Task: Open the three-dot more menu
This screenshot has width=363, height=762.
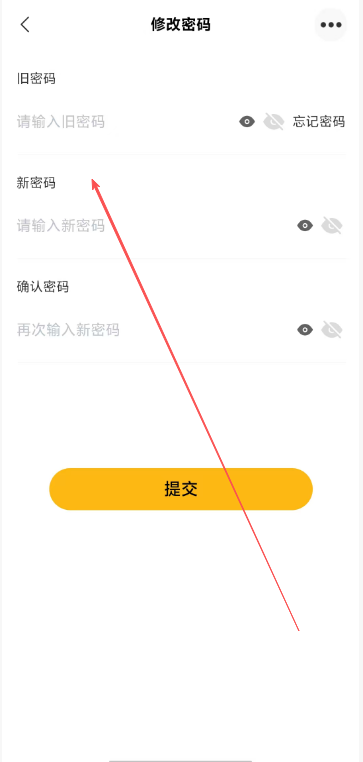Action: 331,25
